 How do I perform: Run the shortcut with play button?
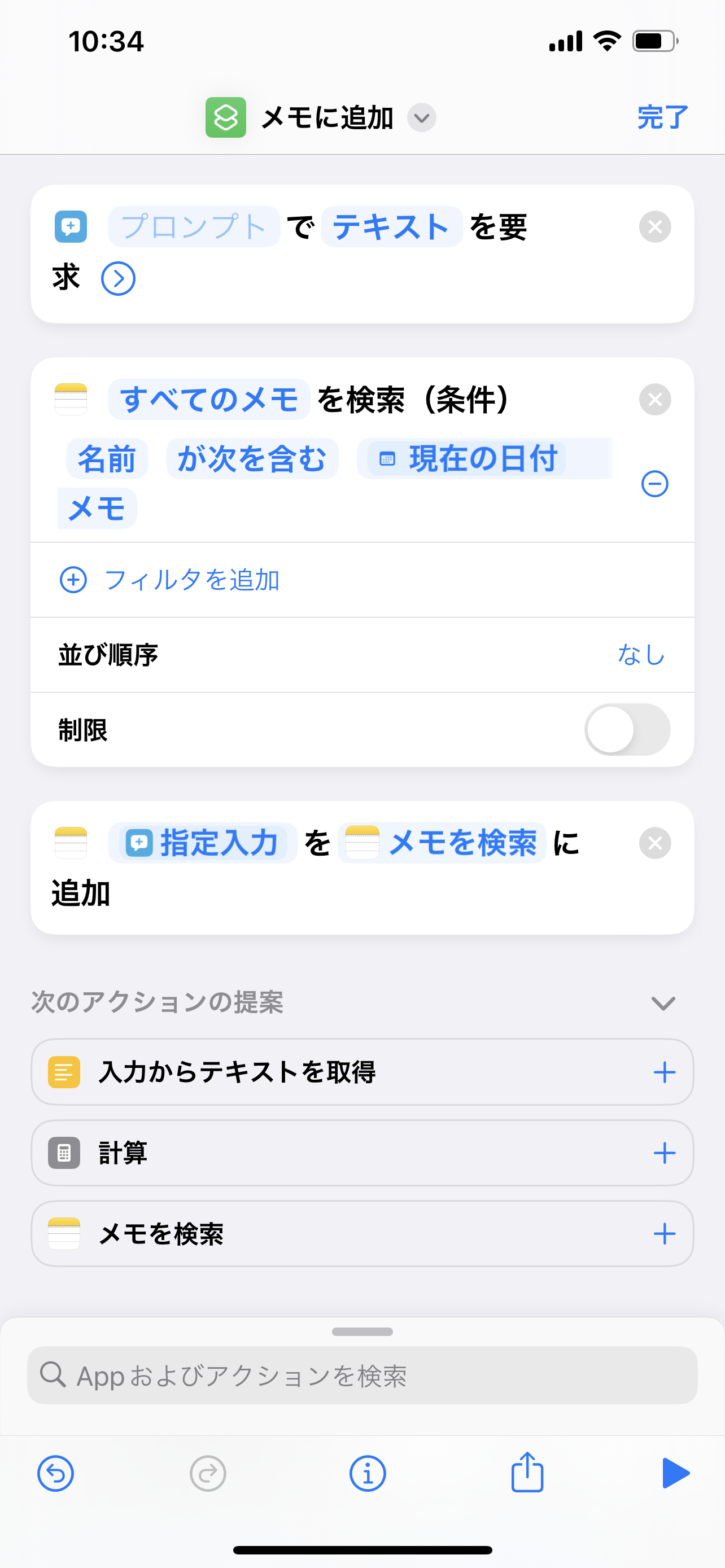[675, 1474]
